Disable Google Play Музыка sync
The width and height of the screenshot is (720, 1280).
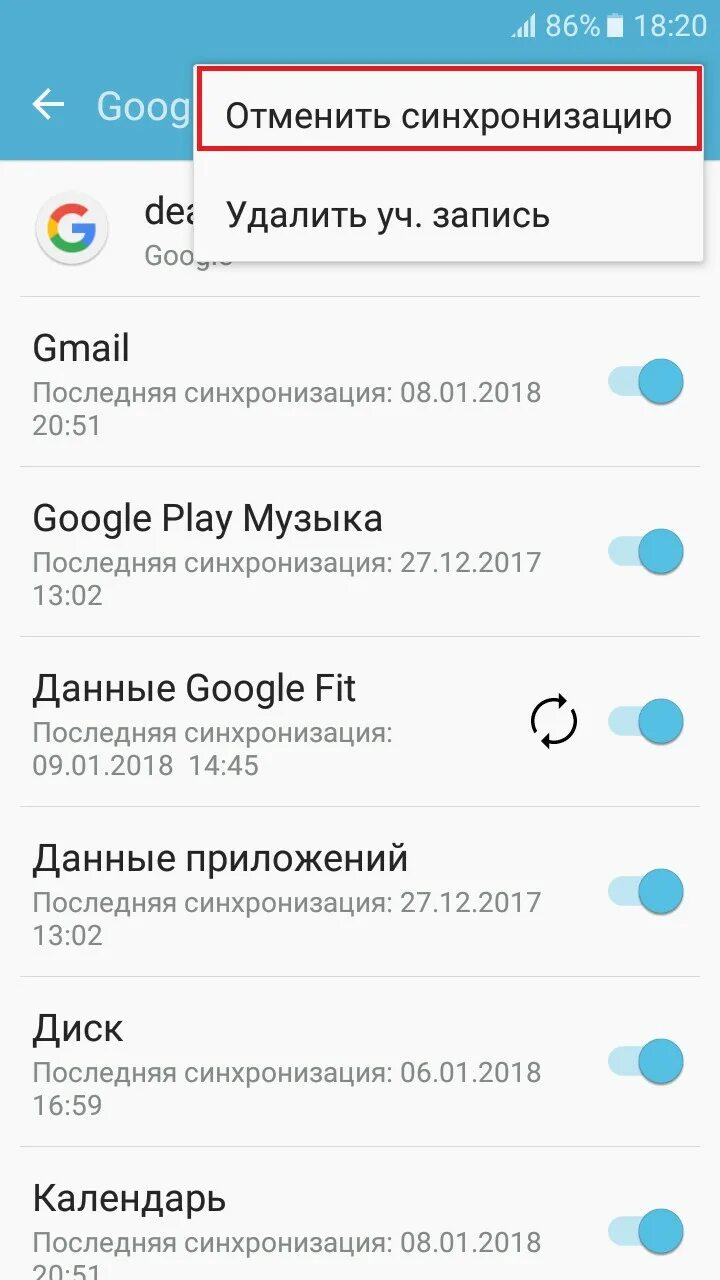[647, 551]
